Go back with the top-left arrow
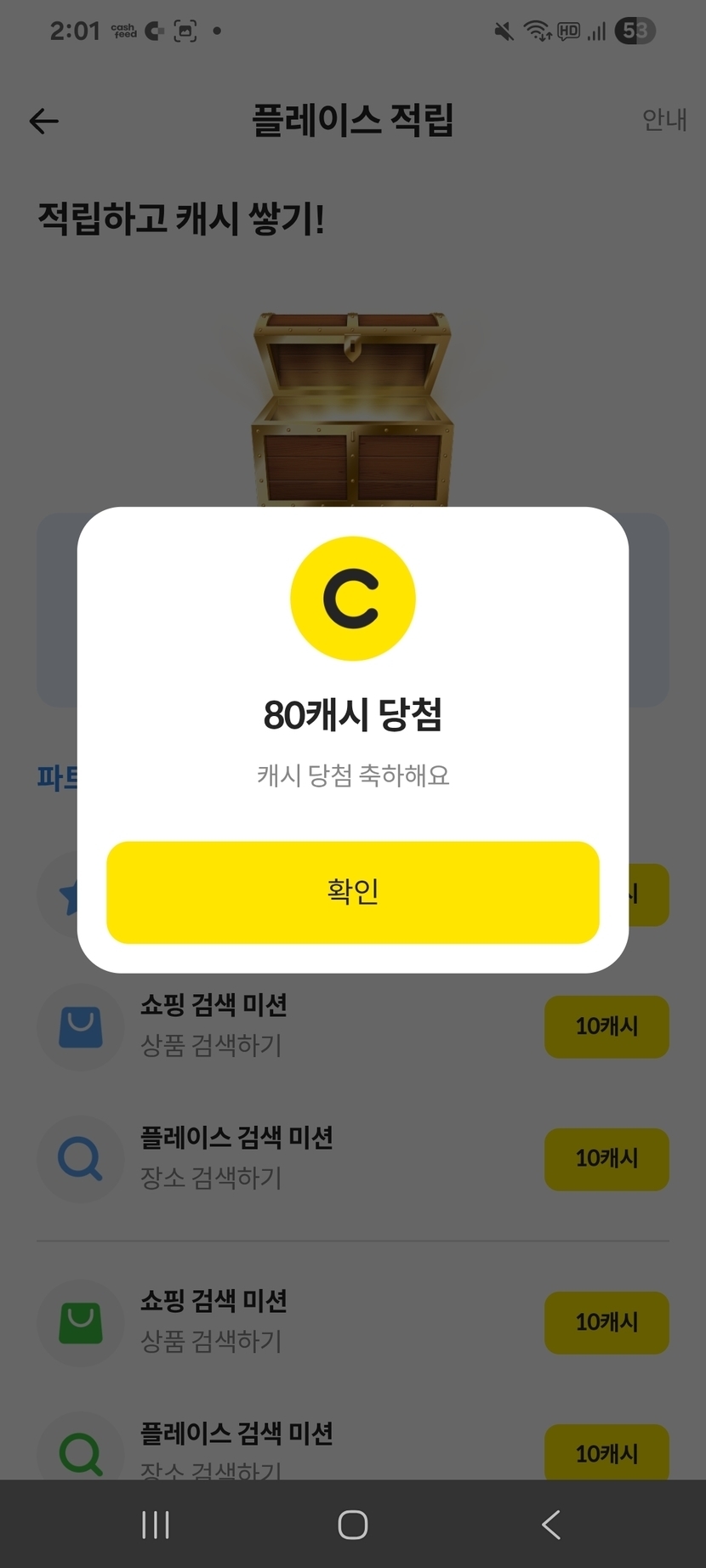This screenshot has width=706, height=1568. [44, 121]
